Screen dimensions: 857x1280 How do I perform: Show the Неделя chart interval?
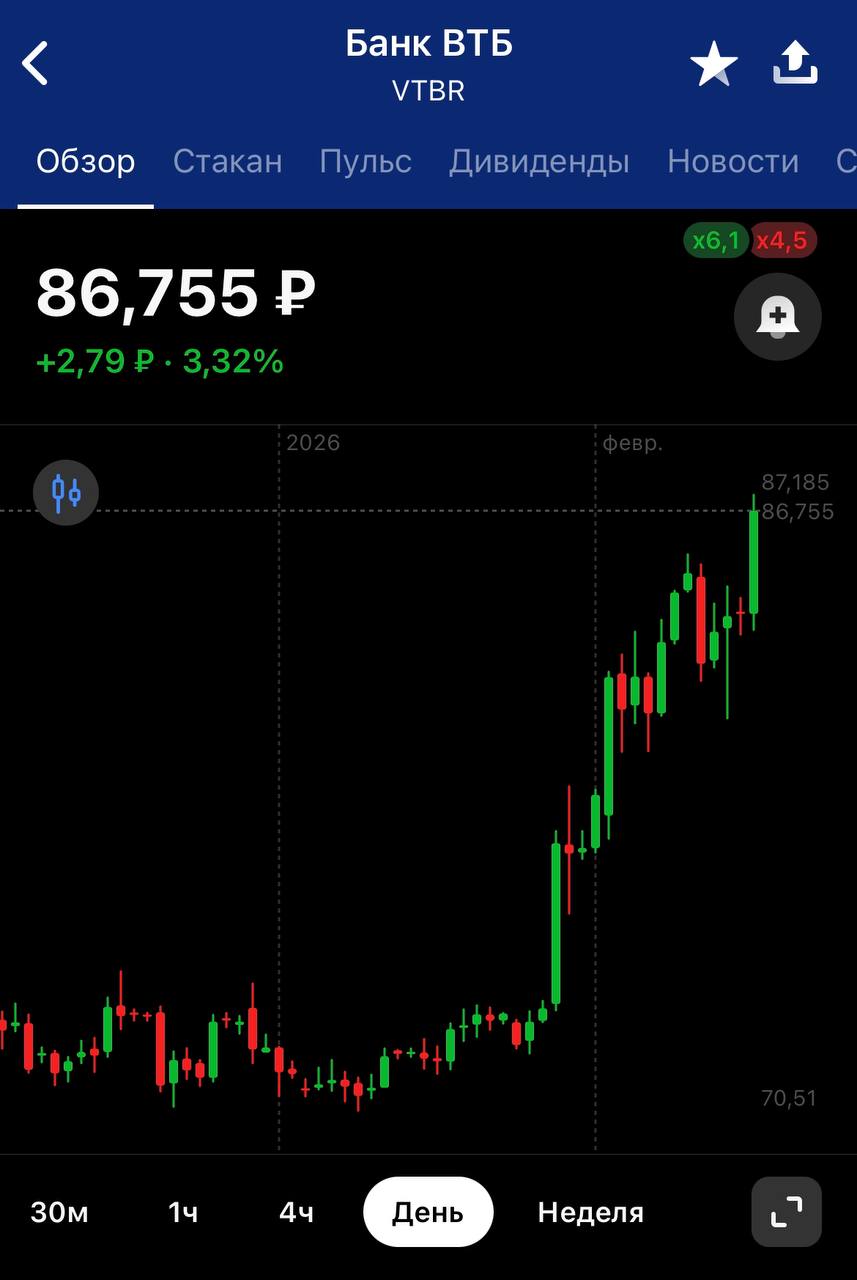point(591,1212)
